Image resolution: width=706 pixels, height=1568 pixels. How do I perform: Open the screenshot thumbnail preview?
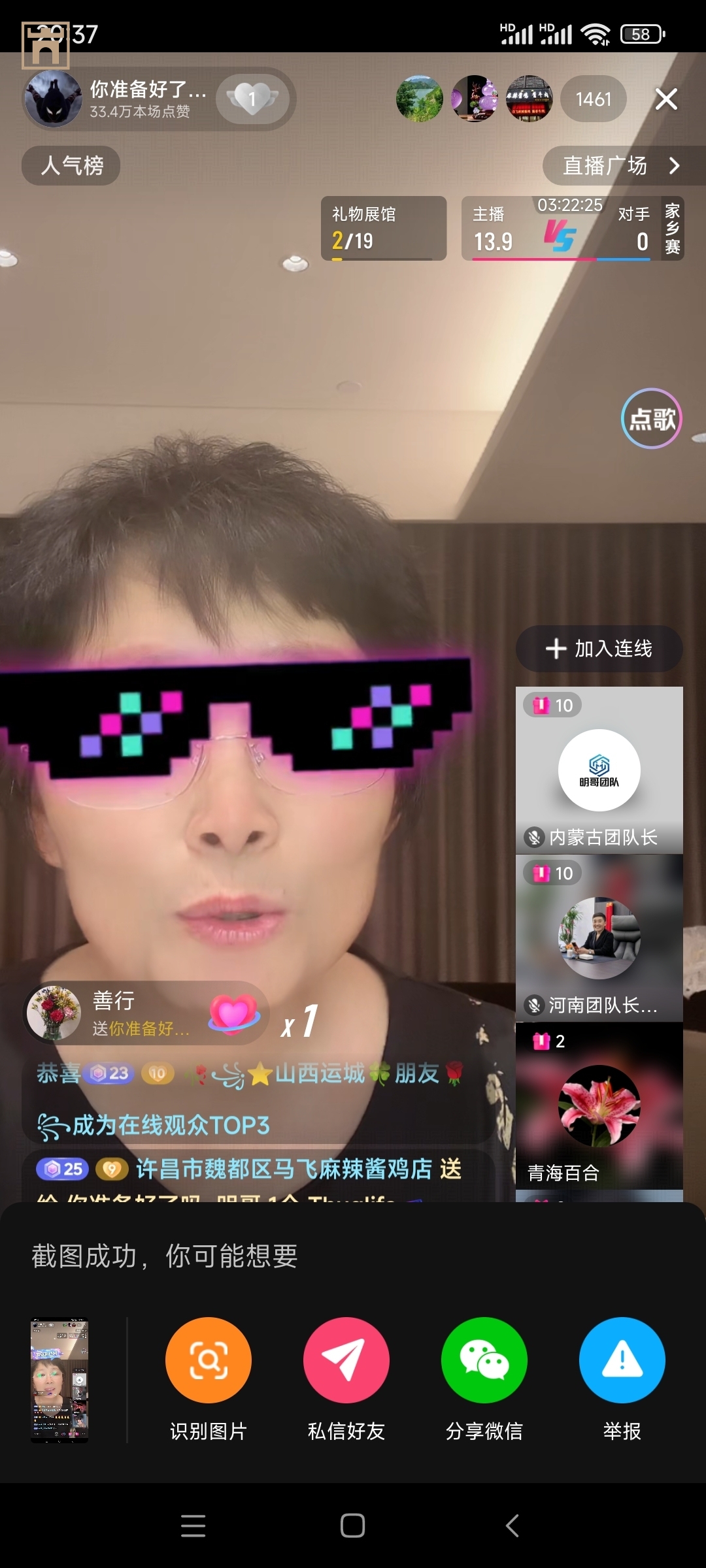(x=59, y=1380)
